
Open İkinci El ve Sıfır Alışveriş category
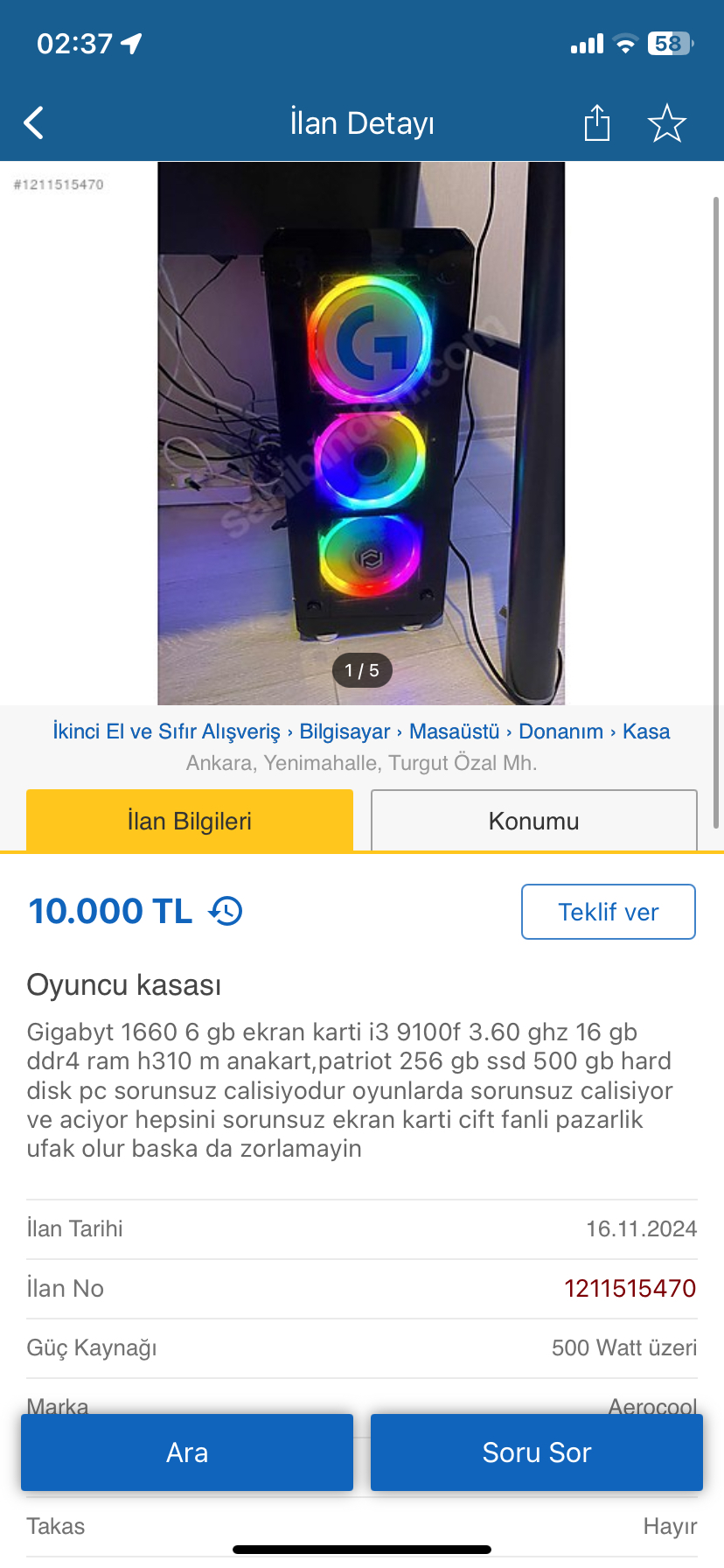166,731
